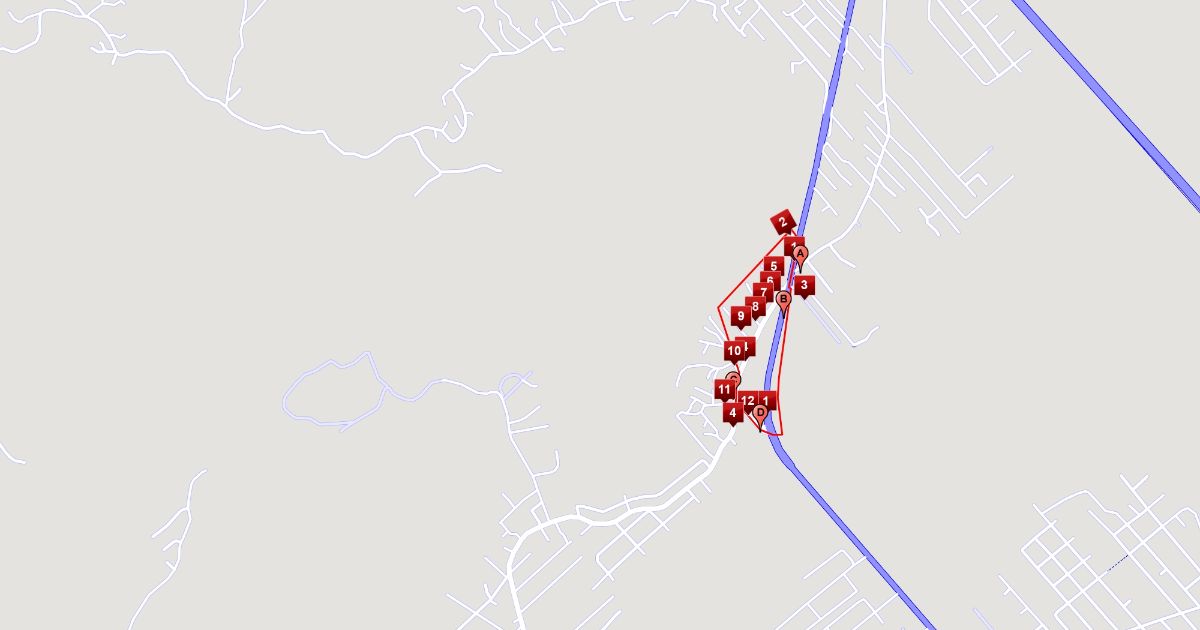Select map marker number 4
This screenshot has width=1200, height=630.
point(733,412)
